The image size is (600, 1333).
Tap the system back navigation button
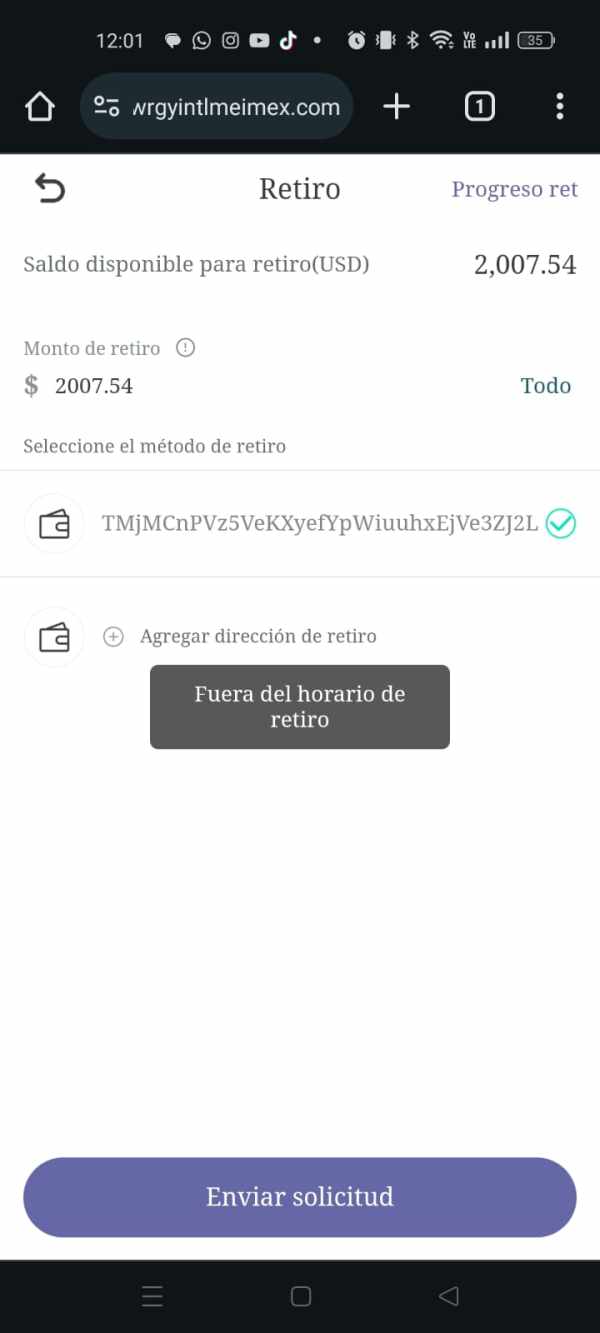coord(449,1297)
